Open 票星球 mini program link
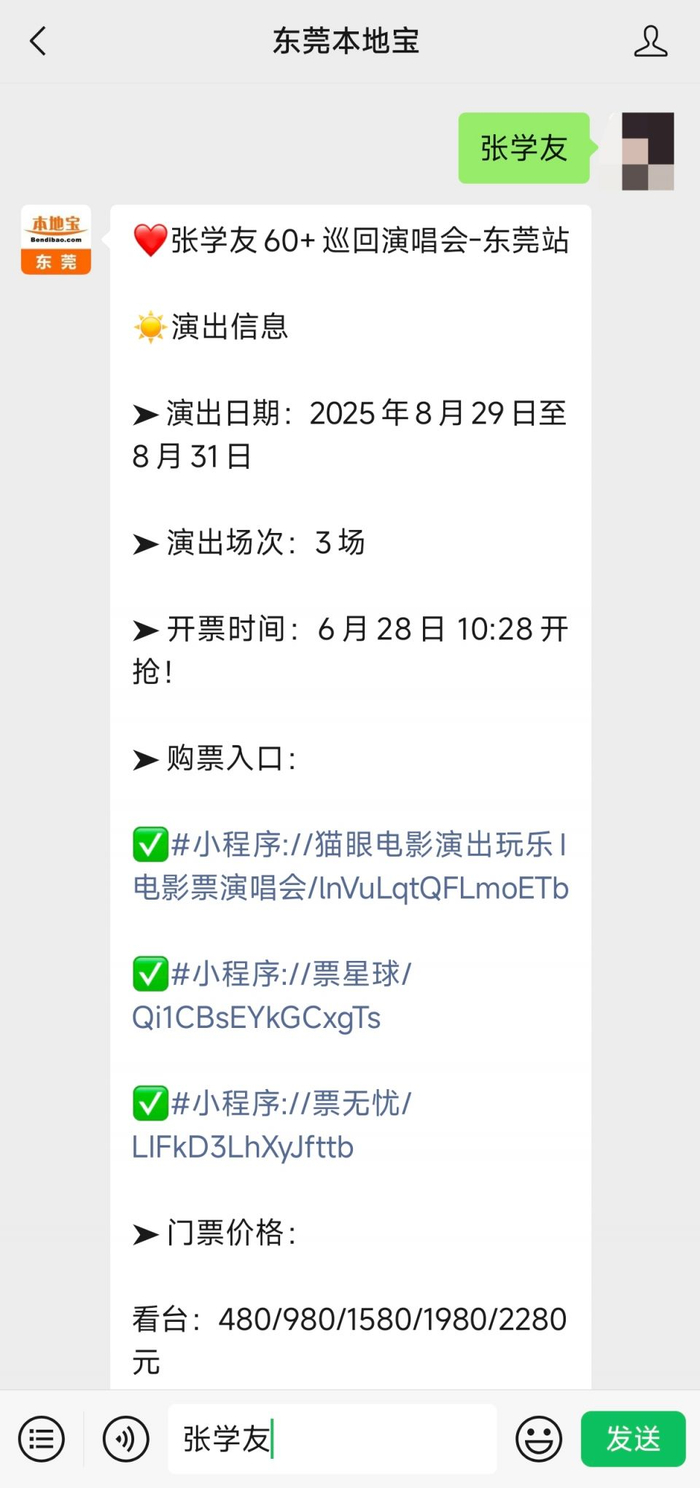 272,996
